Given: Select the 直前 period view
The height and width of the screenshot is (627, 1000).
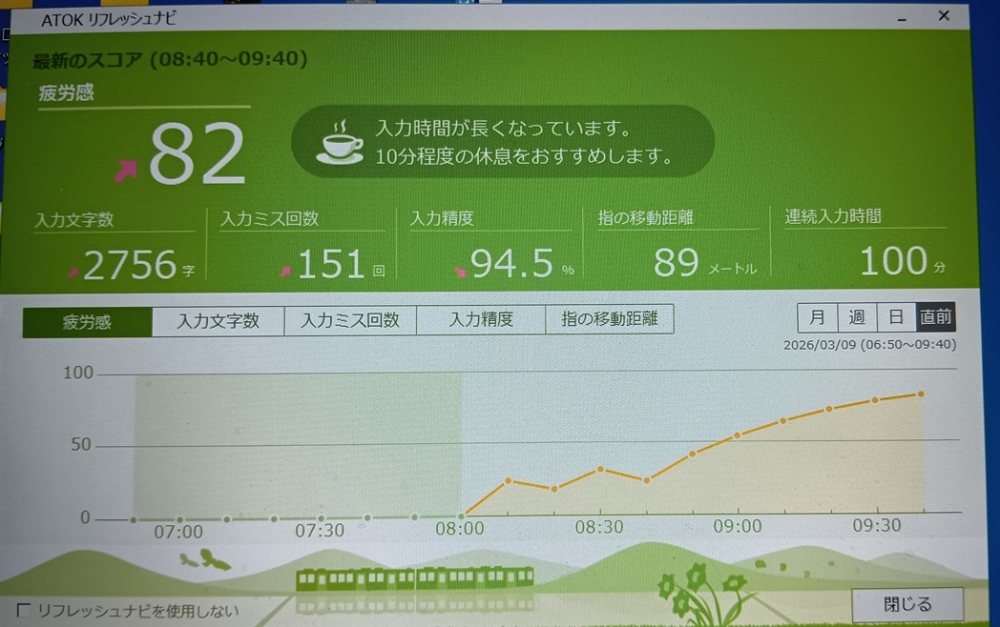Looking at the screenshot, I should [x=935, y=318].
